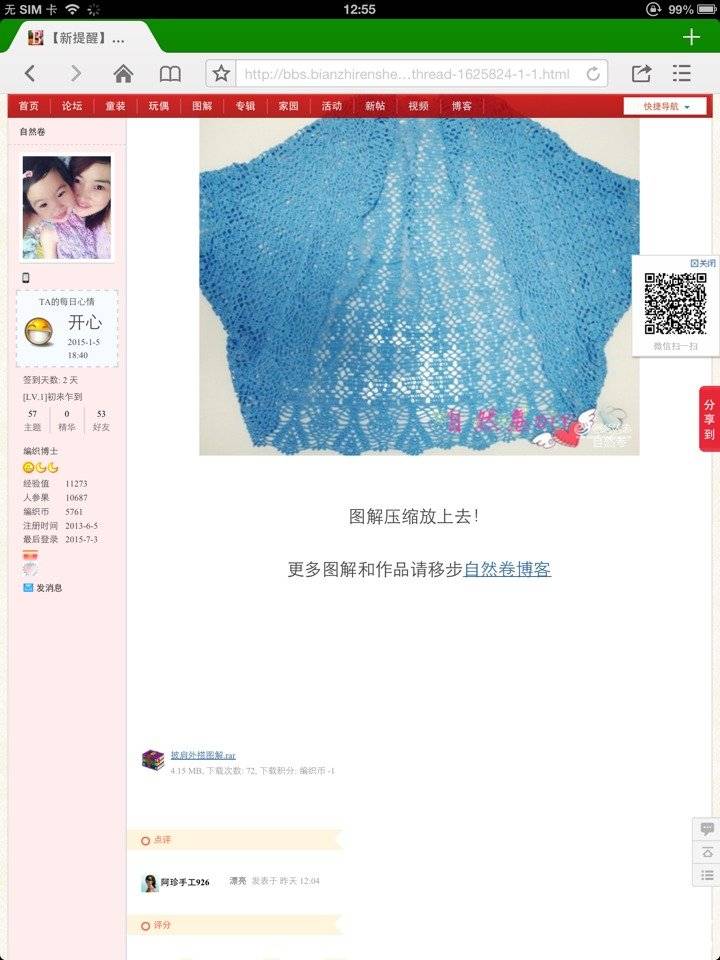Go back to the previous page
Screen dimensions: 720x960
29,73
